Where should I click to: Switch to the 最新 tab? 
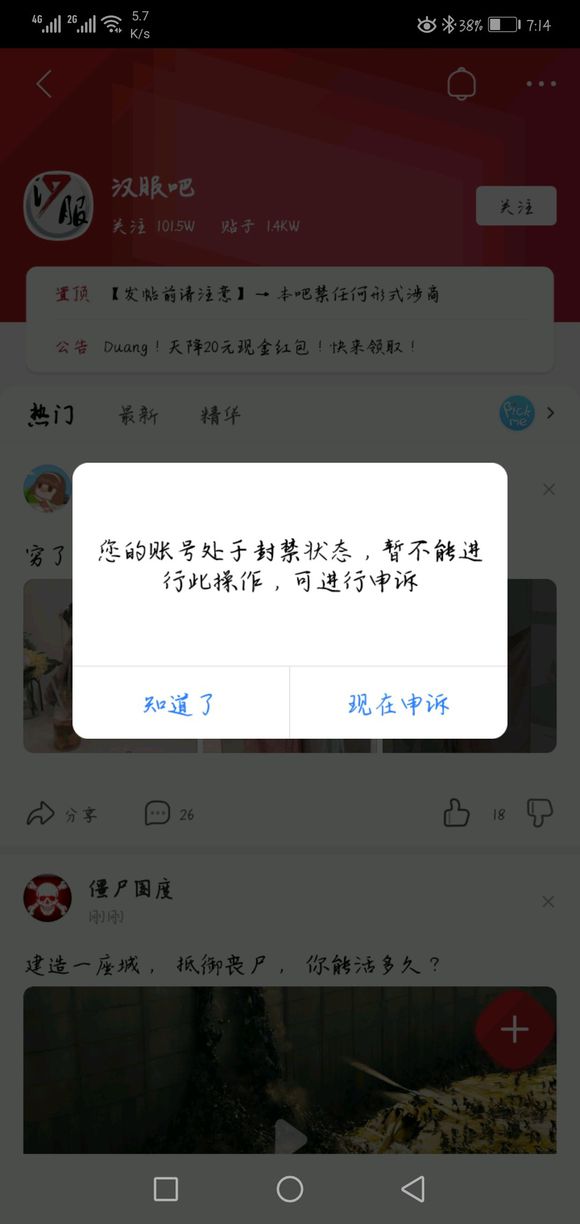(x=138, y=415)
